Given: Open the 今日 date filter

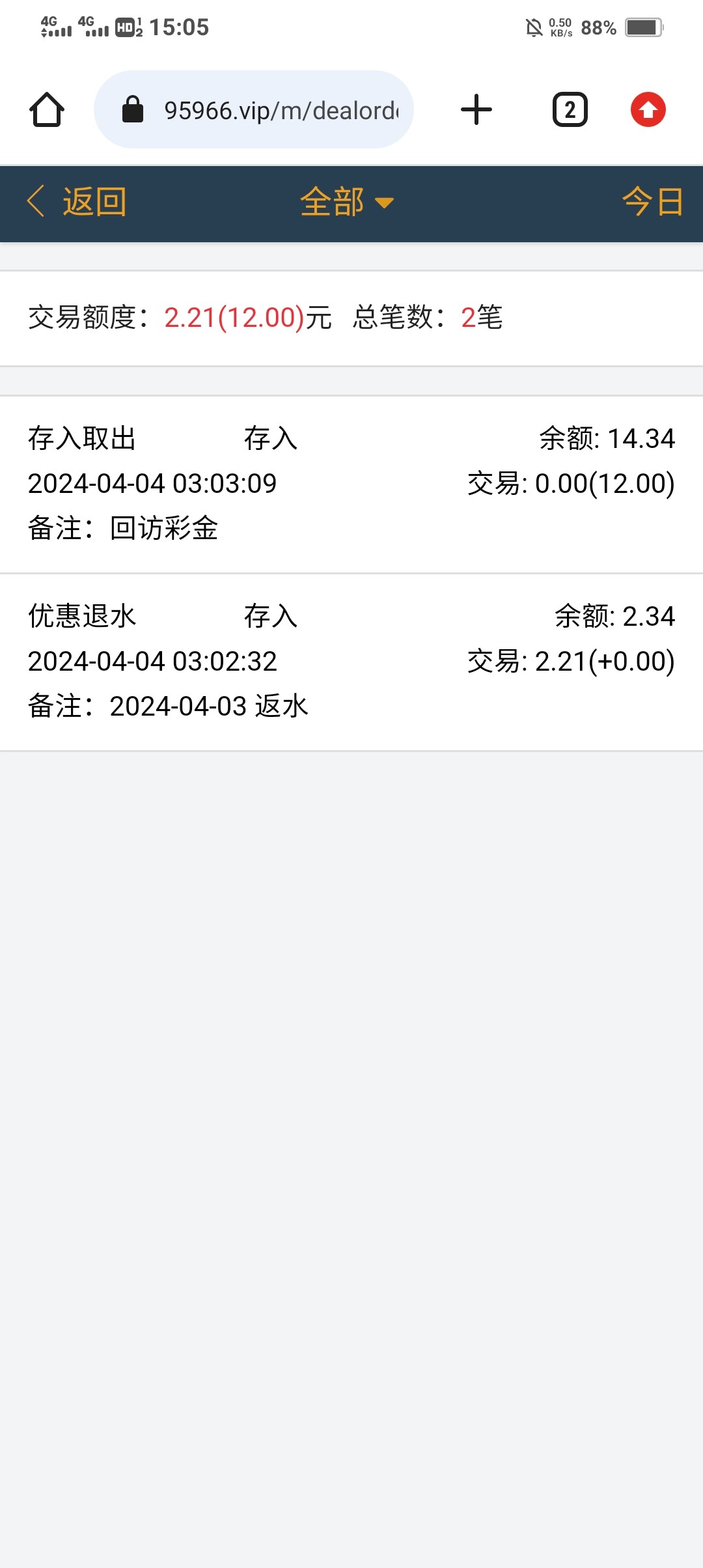Looking at the screenshot, I should pos(653,202).
